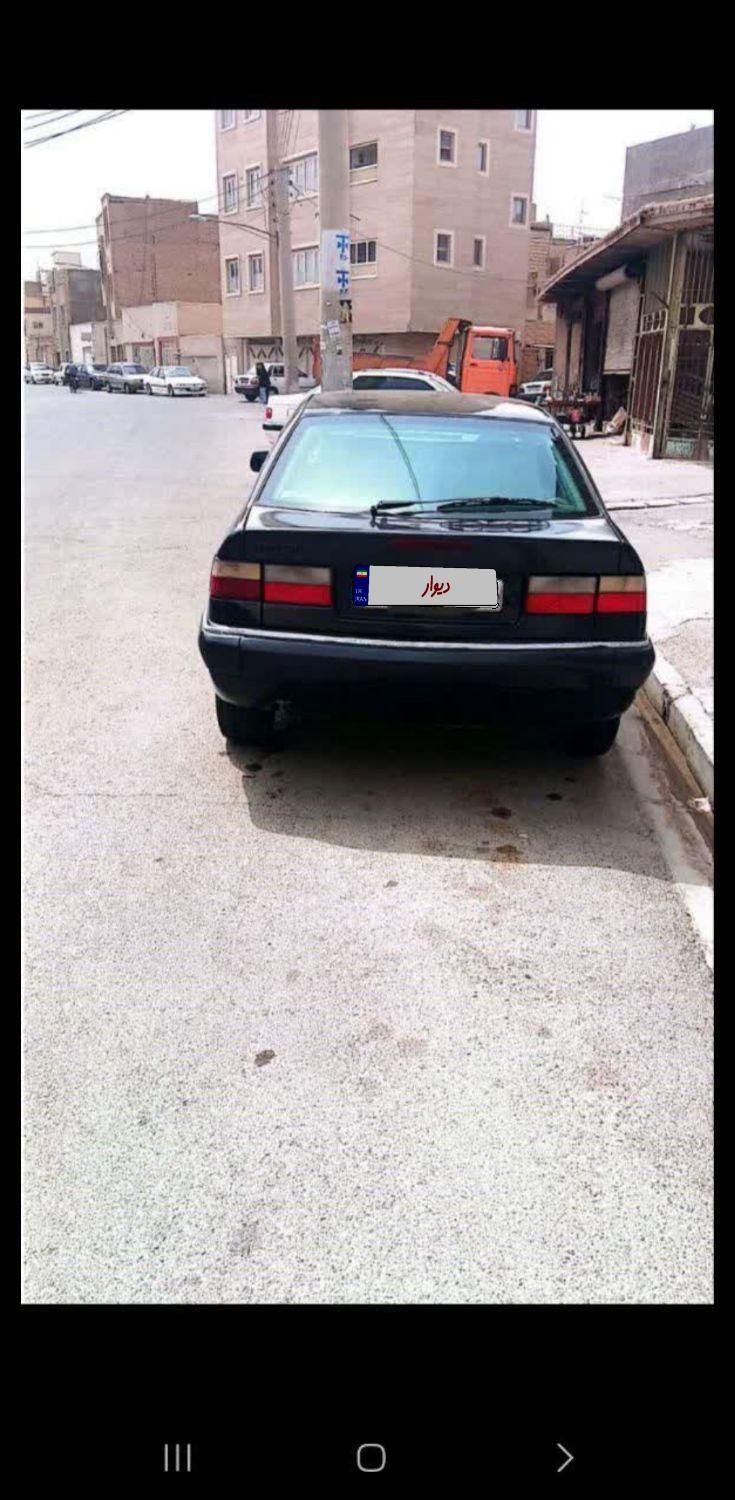Go back using the navigation bar arrow
This screenshot has width=735, height=1500.
[564, 1457]
